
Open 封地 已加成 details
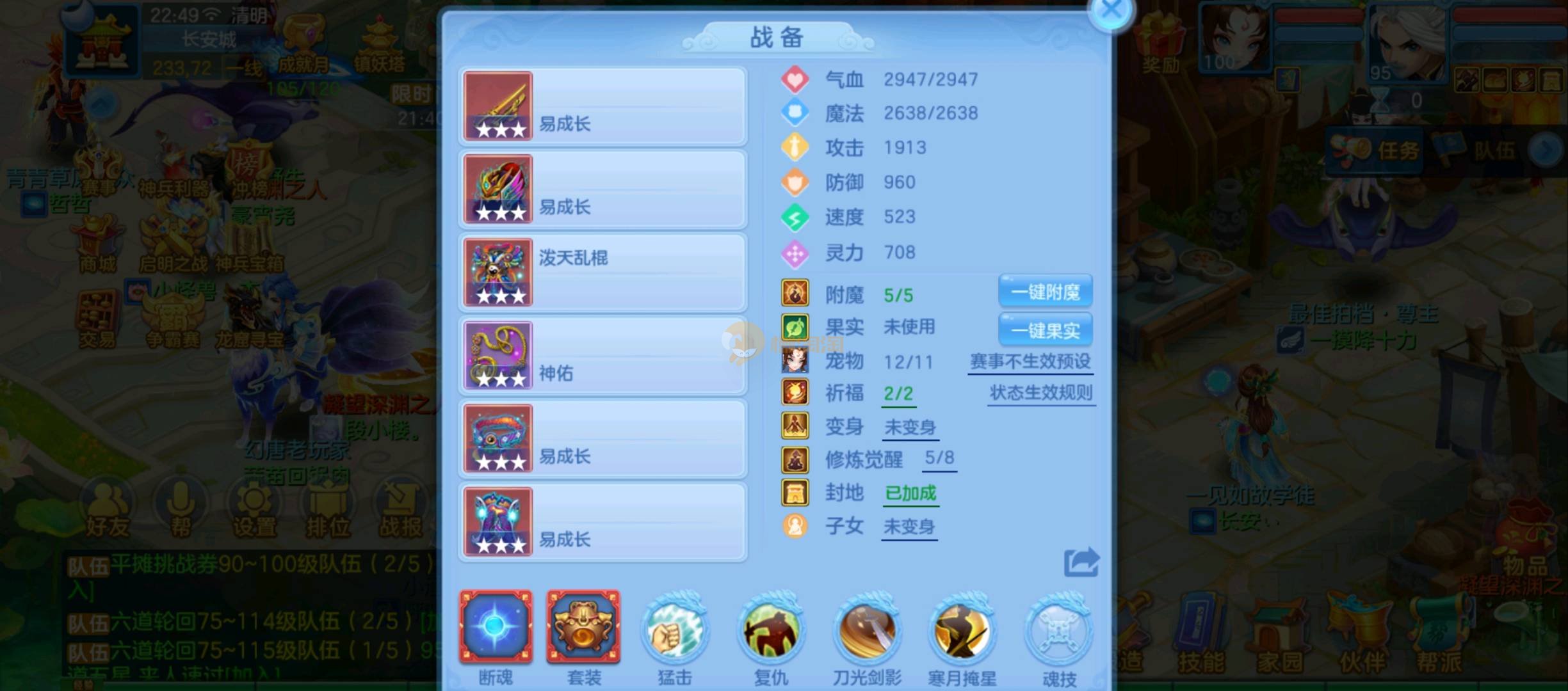[x=910, y=493]
